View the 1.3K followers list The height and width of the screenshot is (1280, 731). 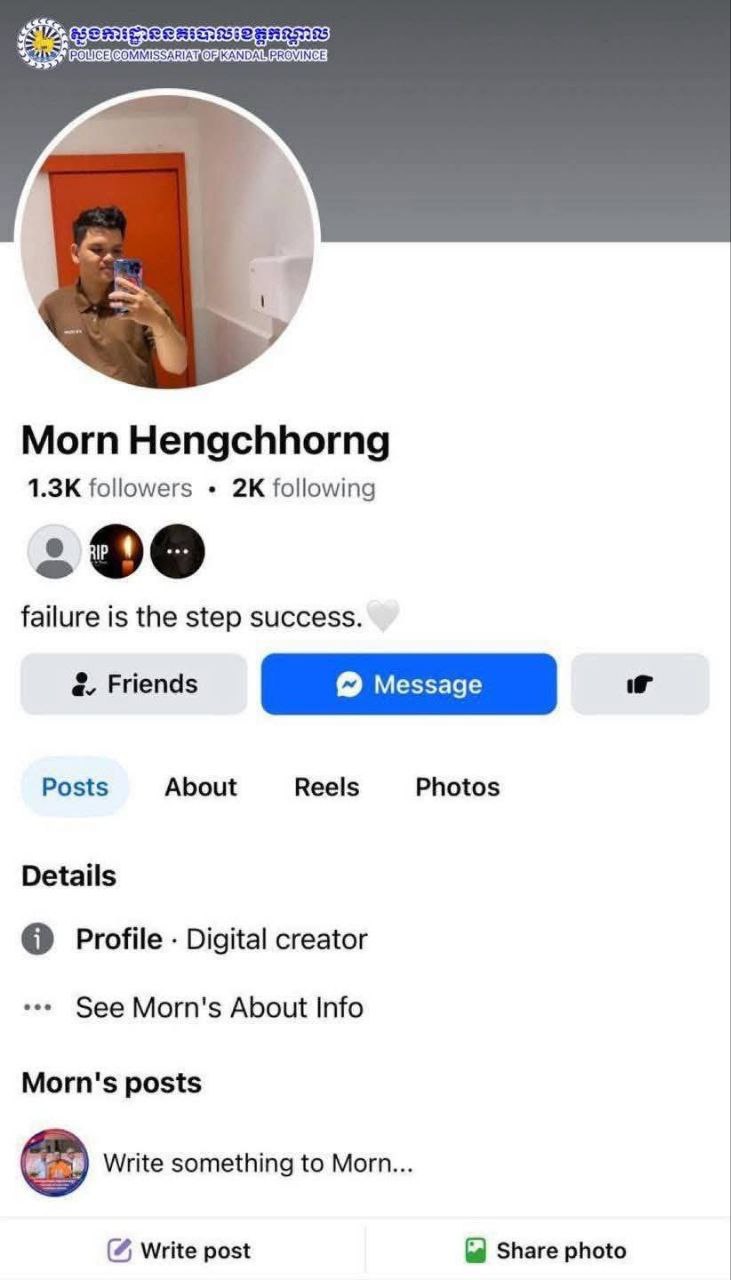[110, 488]
